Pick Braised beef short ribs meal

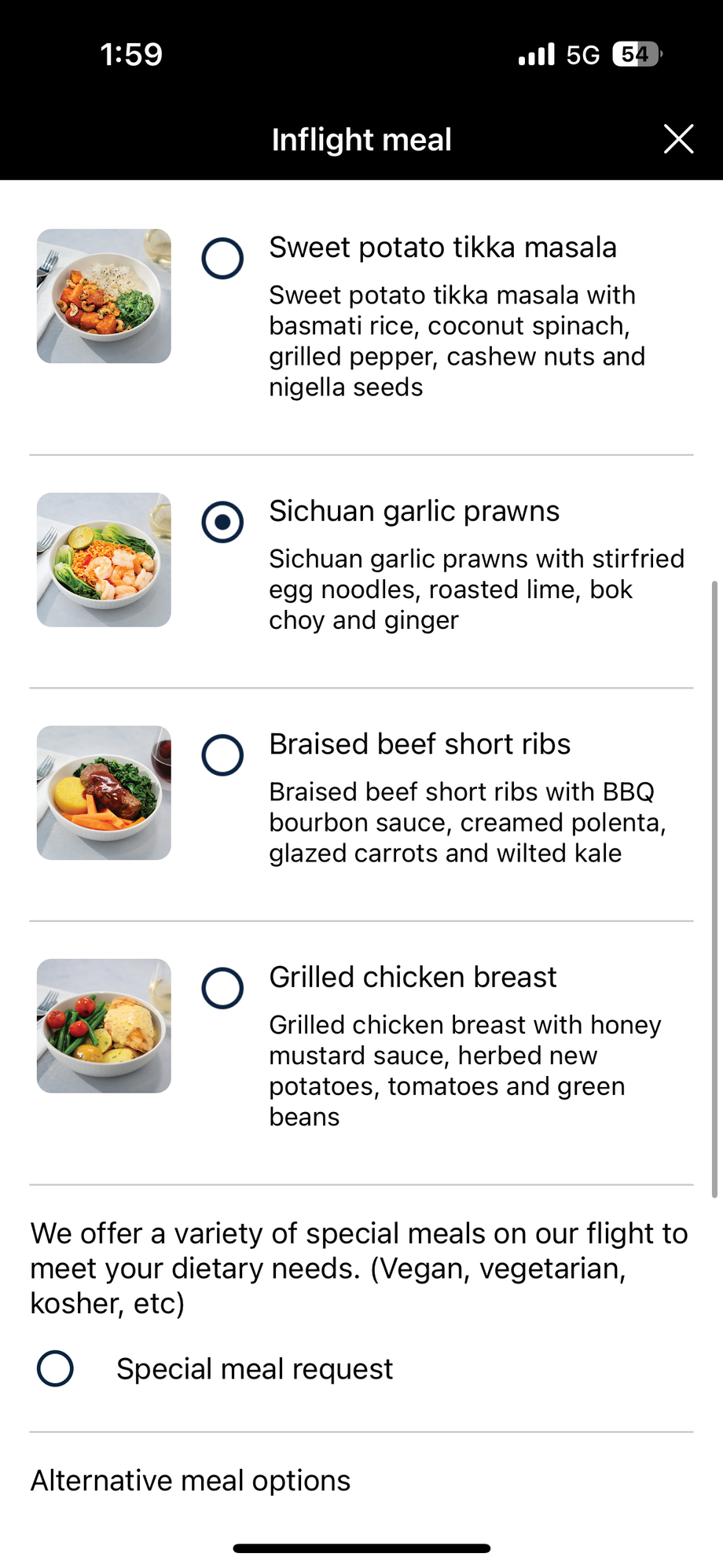(222, 755)
